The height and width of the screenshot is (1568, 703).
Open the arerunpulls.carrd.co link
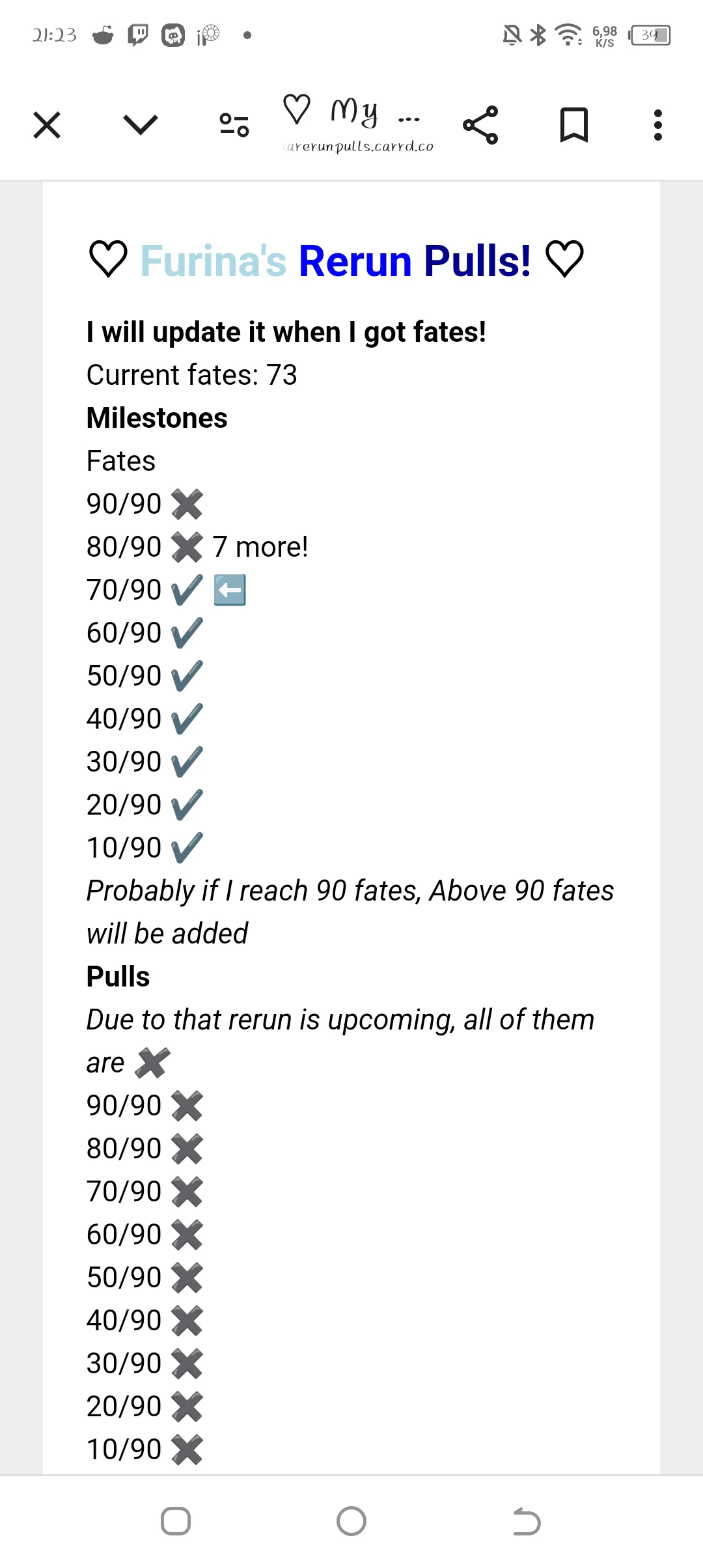pos(357,147)
